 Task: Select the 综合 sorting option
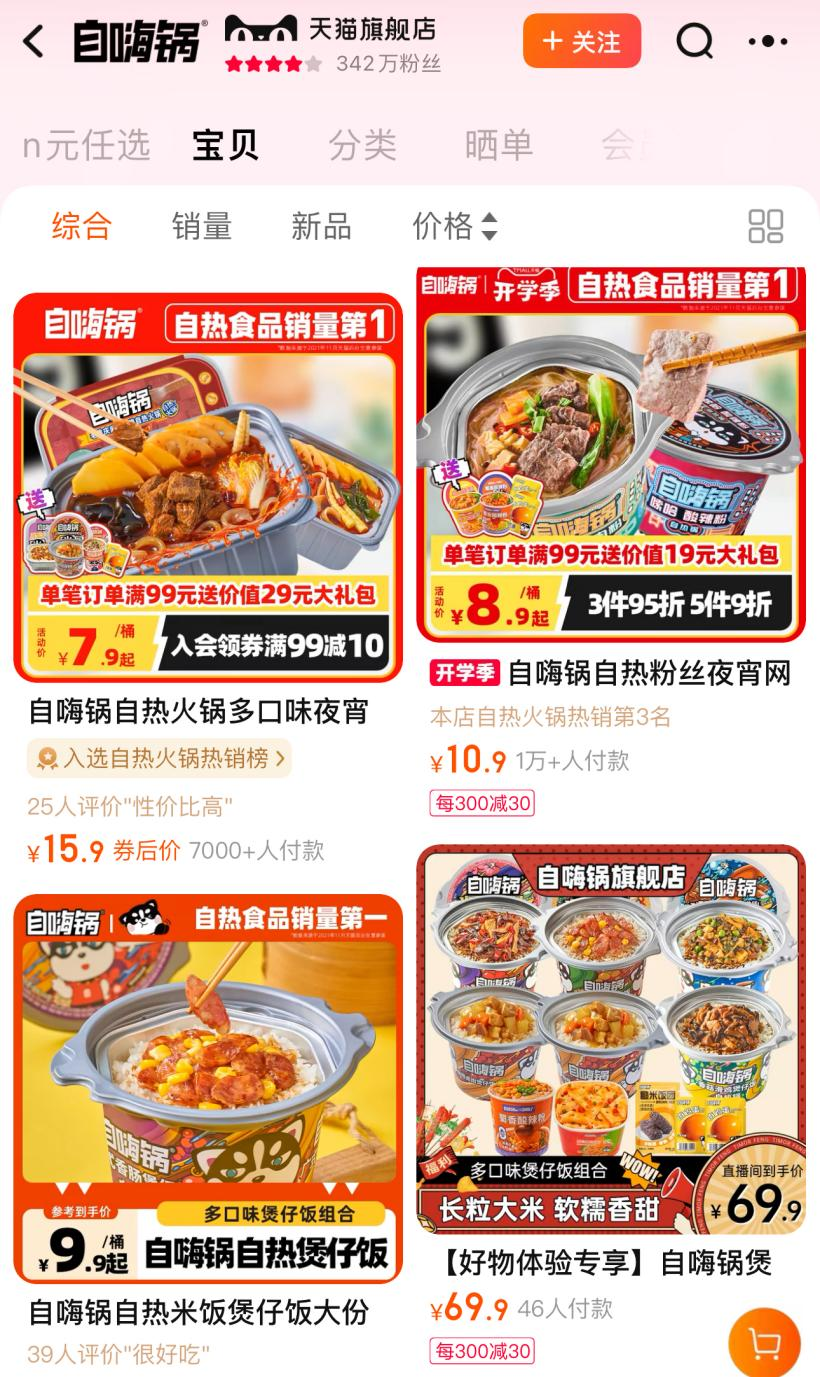click(x=81, y=226)
